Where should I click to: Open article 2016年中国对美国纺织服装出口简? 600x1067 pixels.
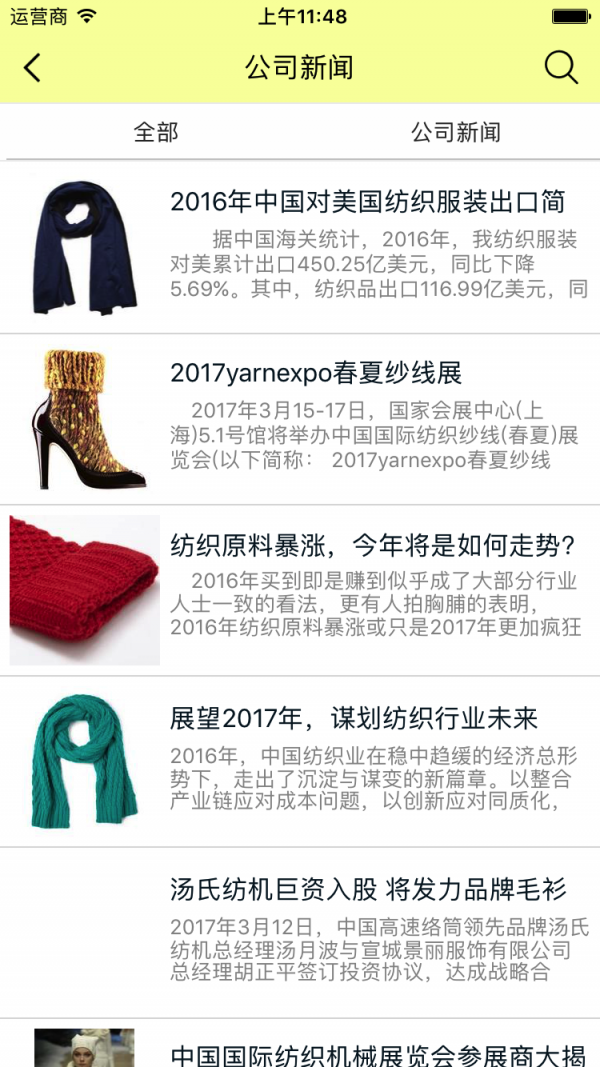(367, 202)
